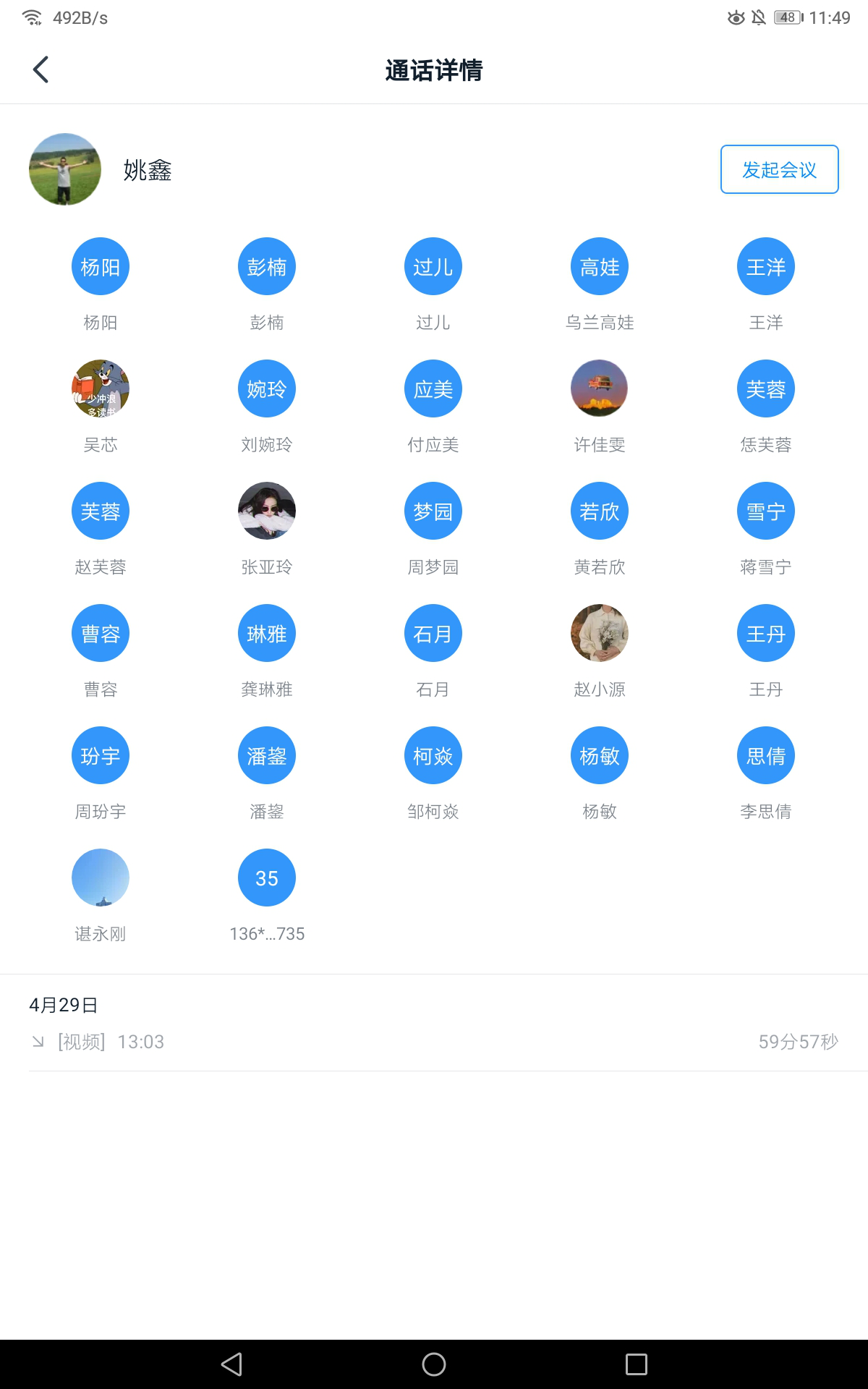This screenshot has height=1389, width=868.
Task: Select participant 付应美
Action: [433, 389]
